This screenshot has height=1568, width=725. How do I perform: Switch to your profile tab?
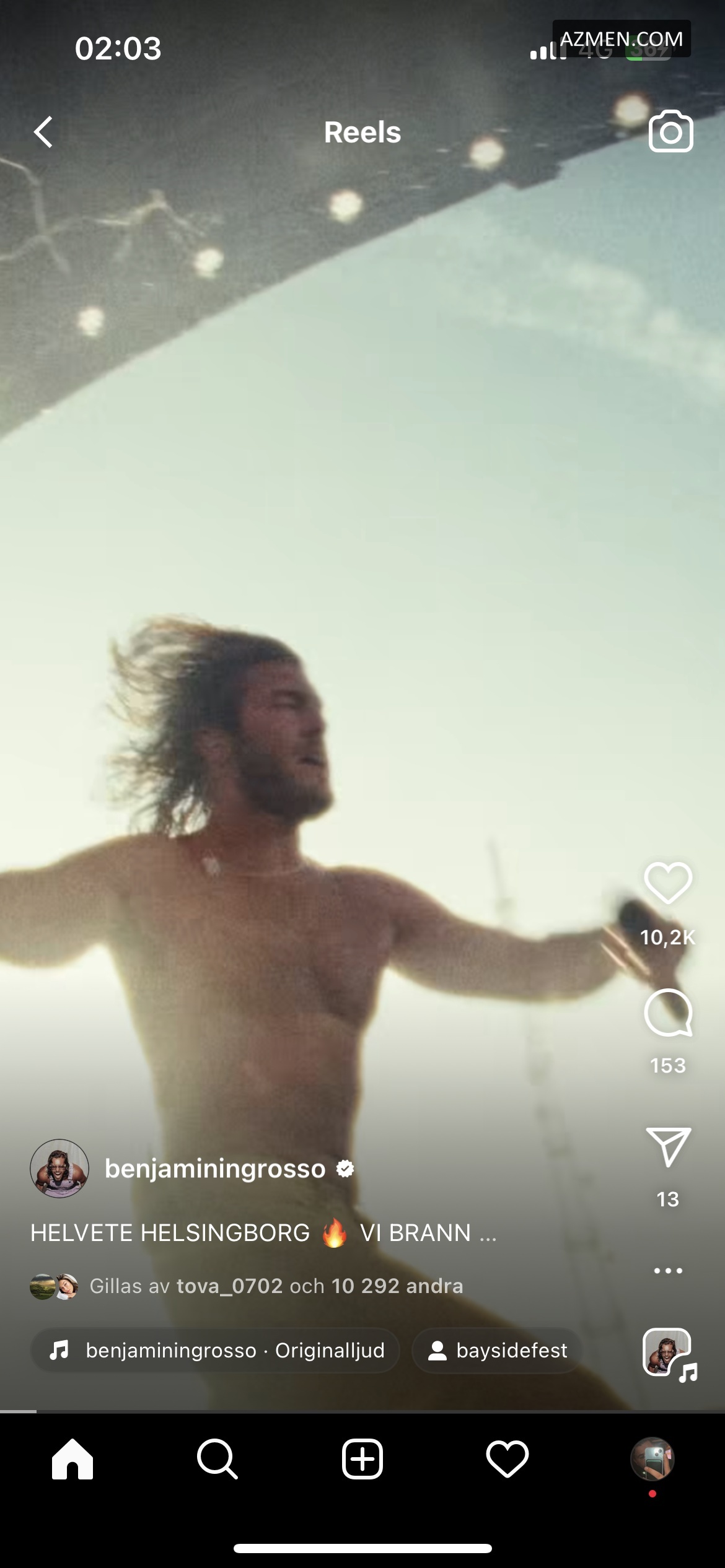pos(652,1458)
